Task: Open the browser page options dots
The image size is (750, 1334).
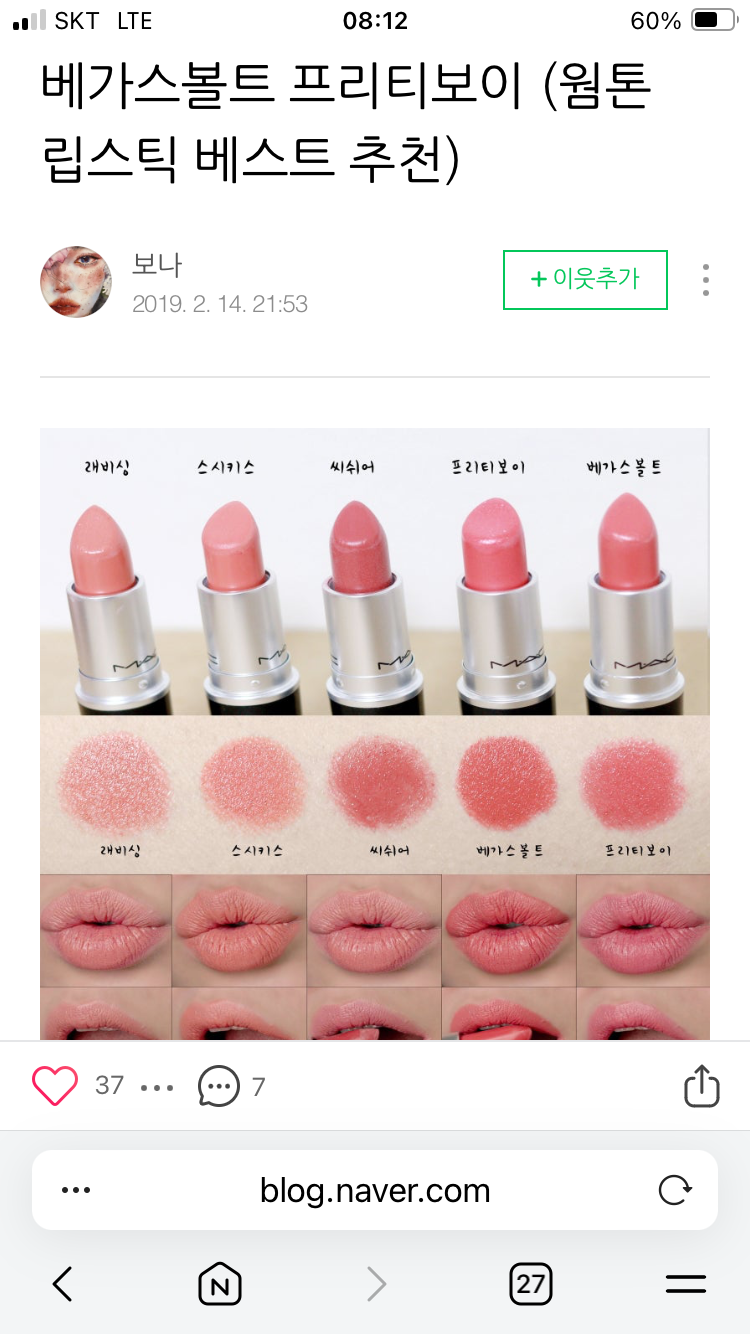Action: [76, 1190]
